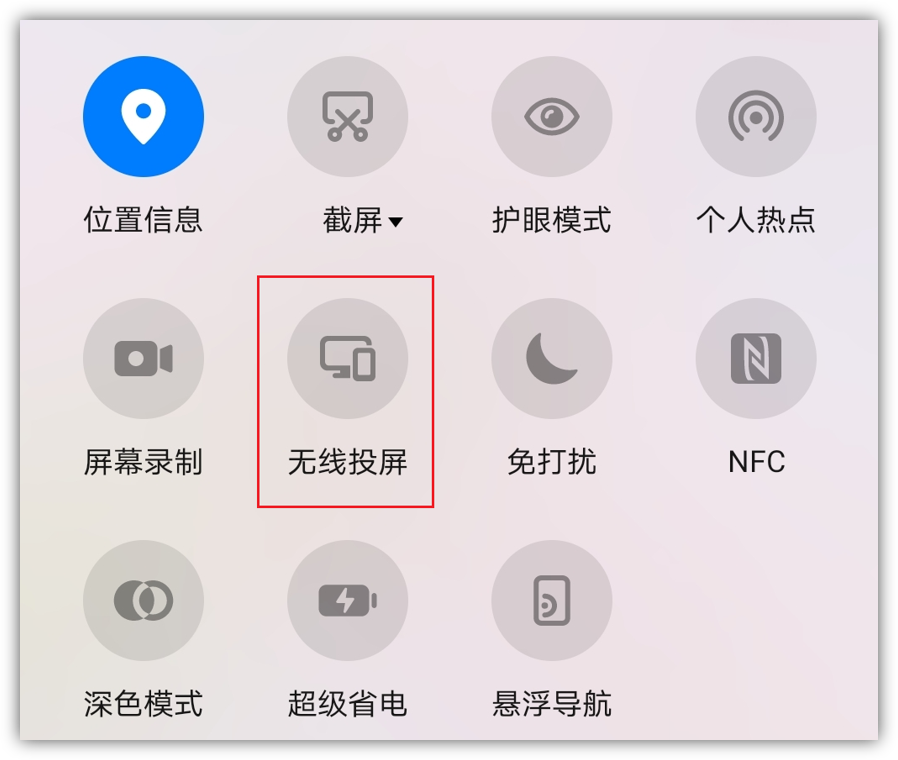The width and height of the screenshot is (898, 760).
Task: Turn off 位置信息 location toggle
Action: (143, 117)
